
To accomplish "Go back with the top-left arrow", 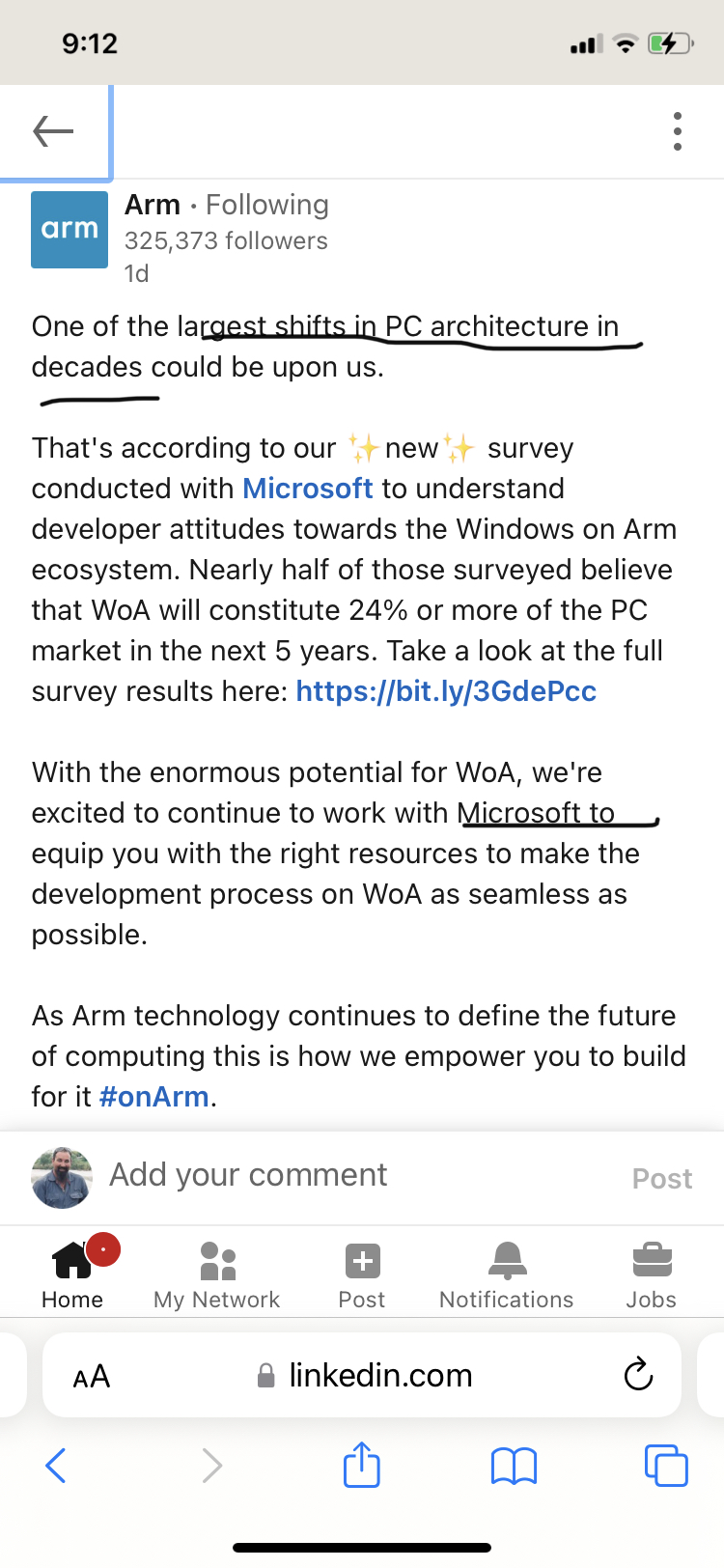I will [x=53, y=130].
